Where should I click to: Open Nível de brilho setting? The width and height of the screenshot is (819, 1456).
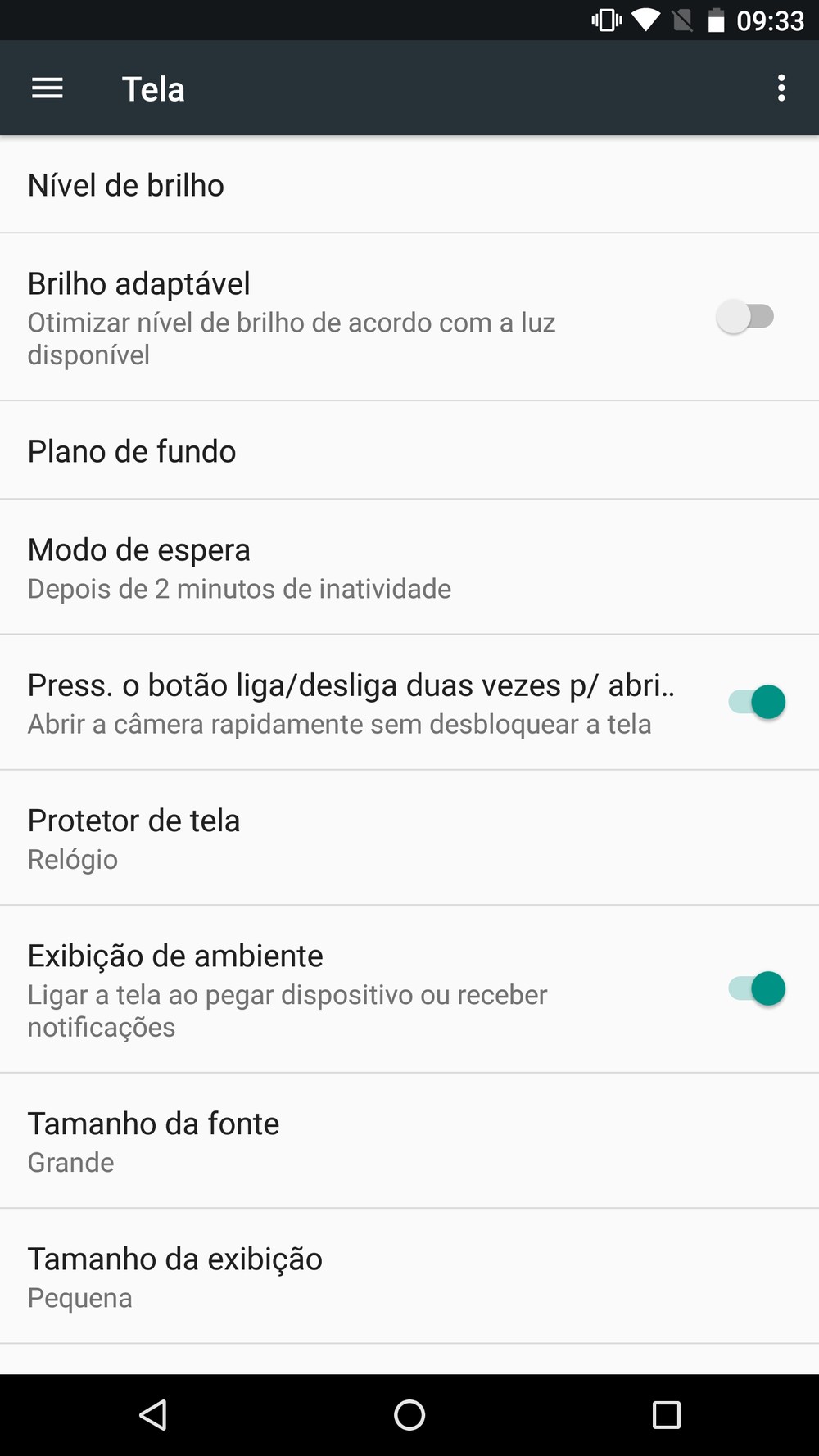(409, 185)
